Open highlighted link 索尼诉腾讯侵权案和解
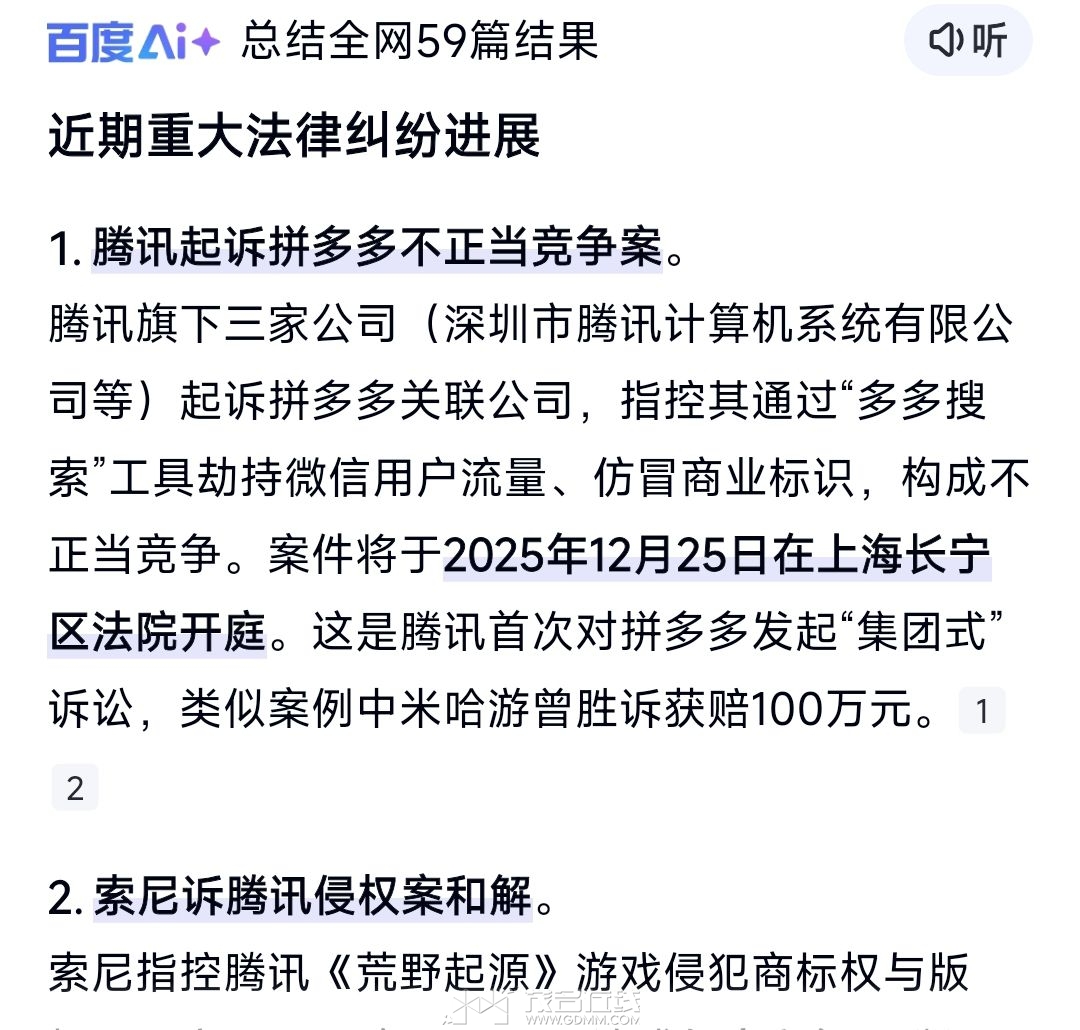Screen dimensions: 1080x1030 (313, 895)
